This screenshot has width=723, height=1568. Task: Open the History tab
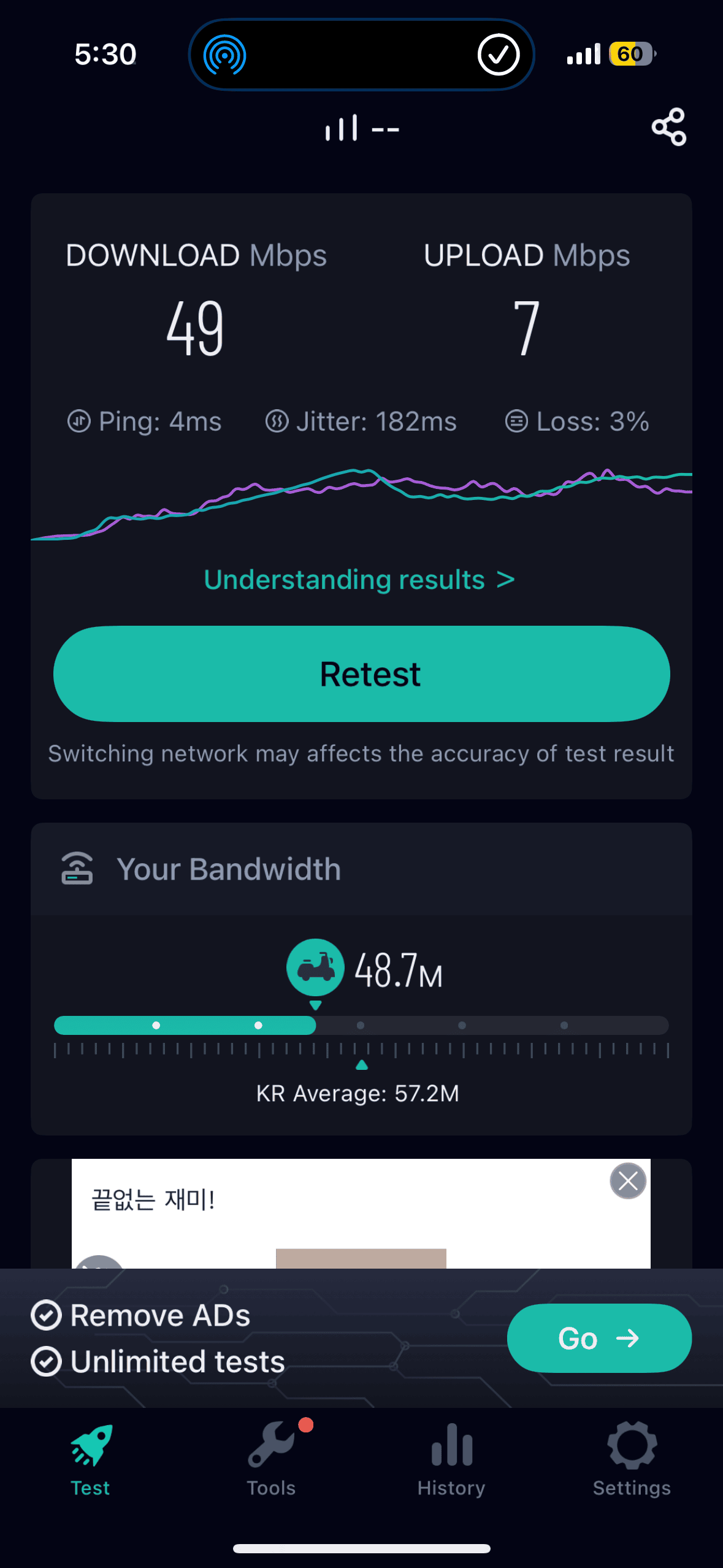click(x=451, y=1460)
